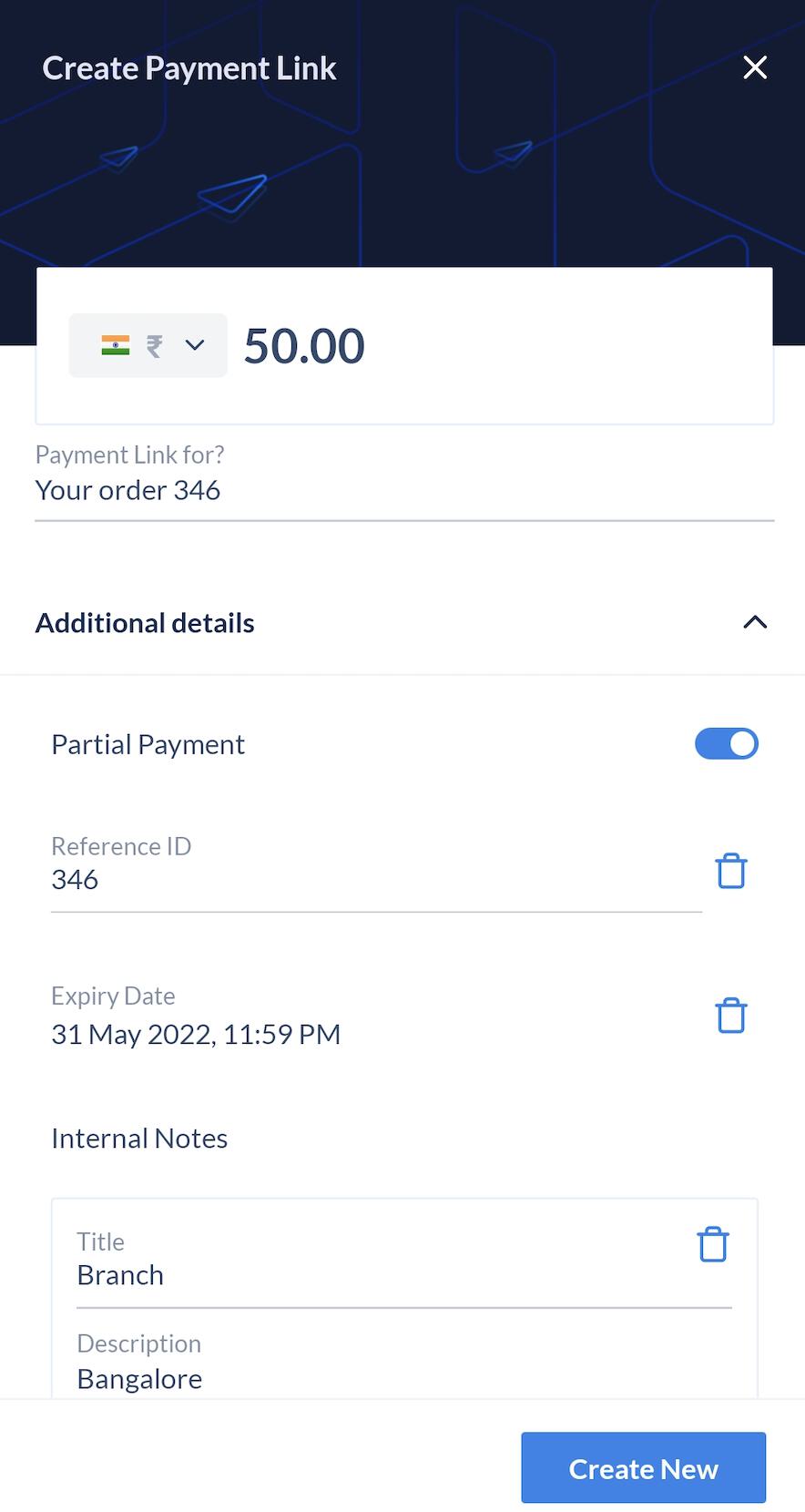Click the rupee symbol in currency selector
Image resolution: width=805 pixels, height=1512 pixels.
click(152, 345)
